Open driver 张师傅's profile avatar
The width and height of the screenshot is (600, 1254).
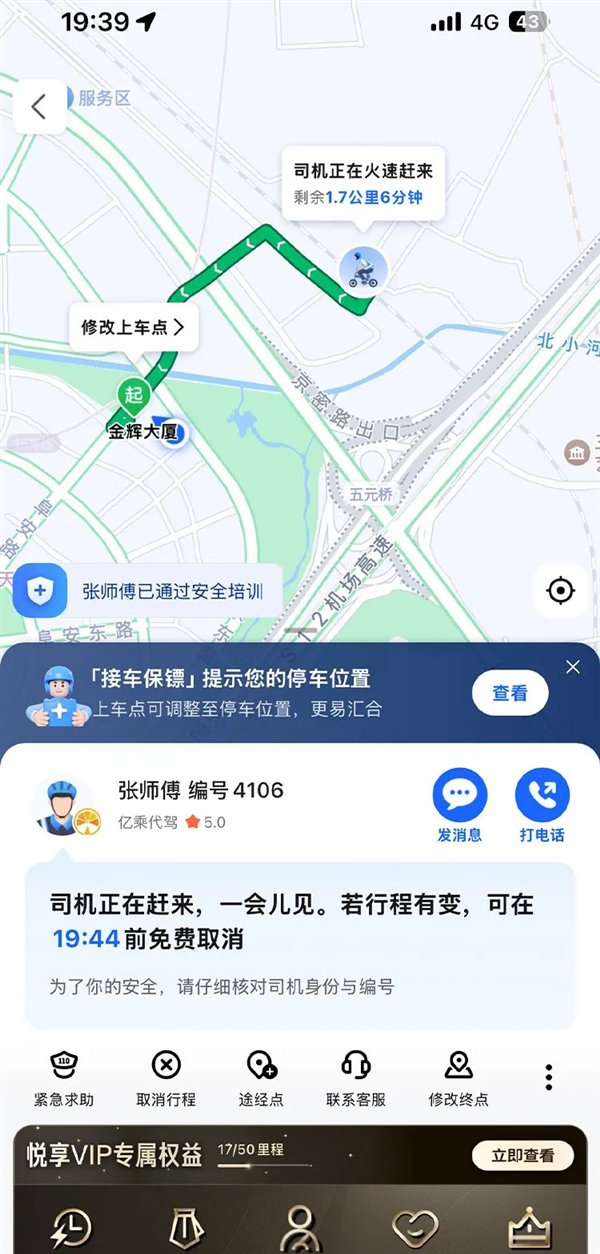tap(62, 803)
